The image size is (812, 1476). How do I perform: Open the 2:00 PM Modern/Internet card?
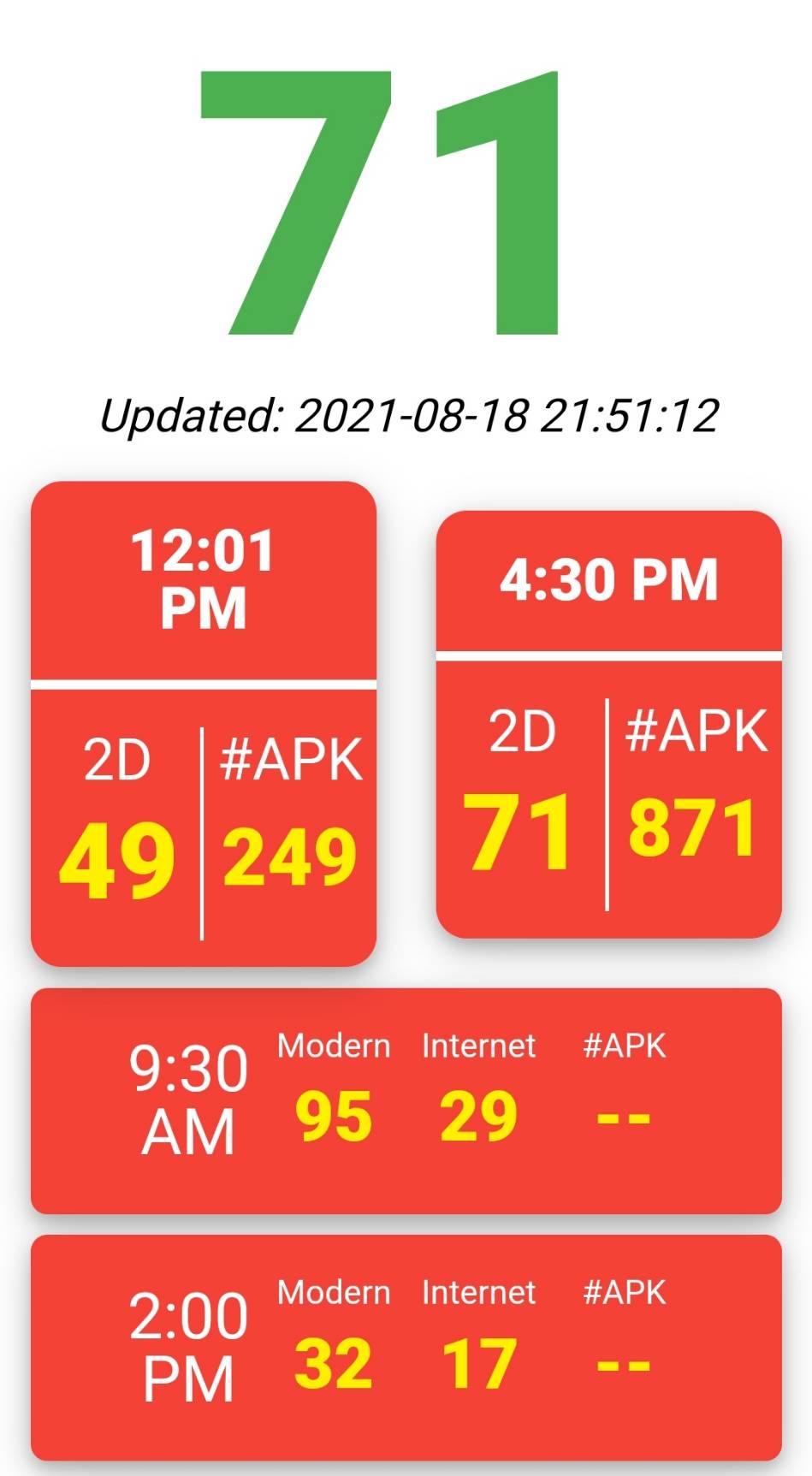[x=406, y=1348]
